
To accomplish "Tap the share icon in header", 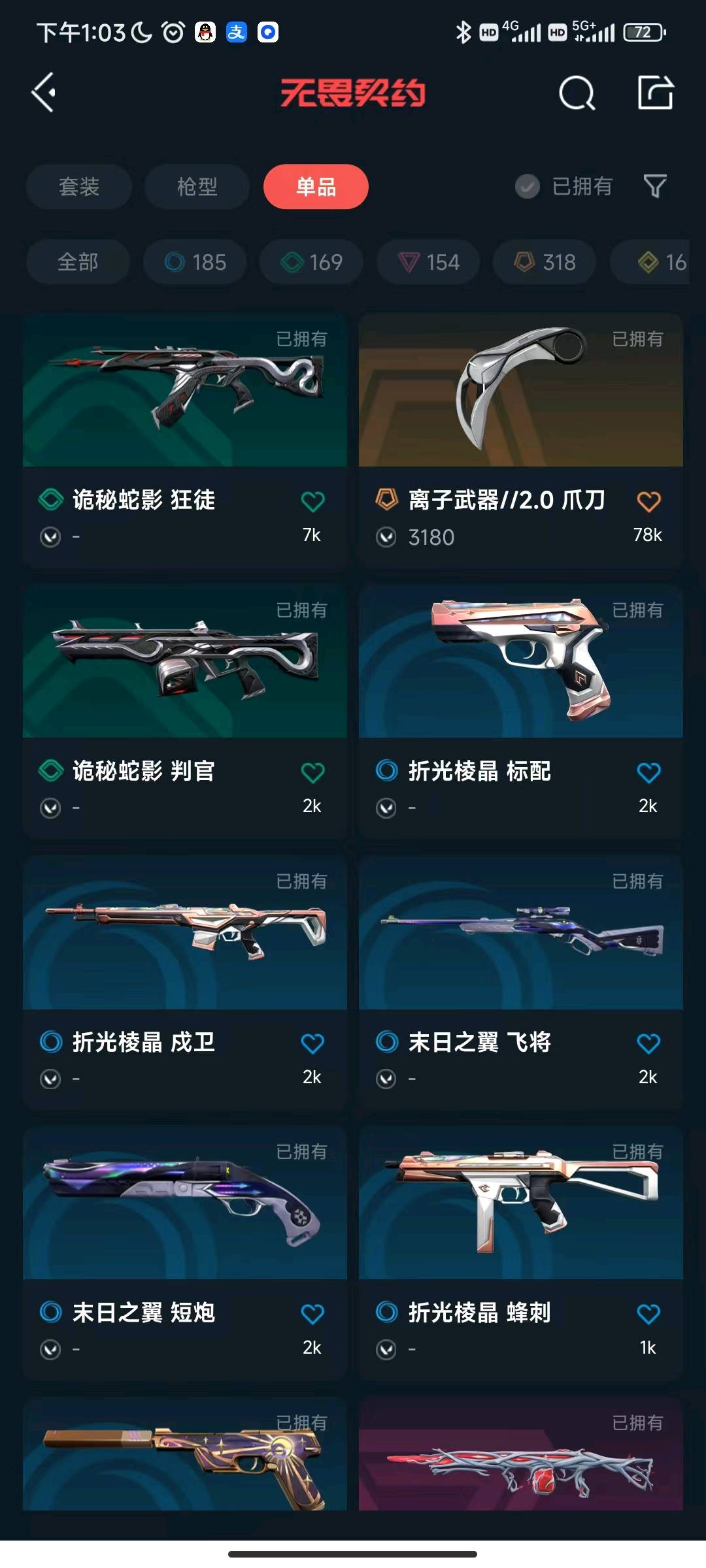I will click(655, 93).
